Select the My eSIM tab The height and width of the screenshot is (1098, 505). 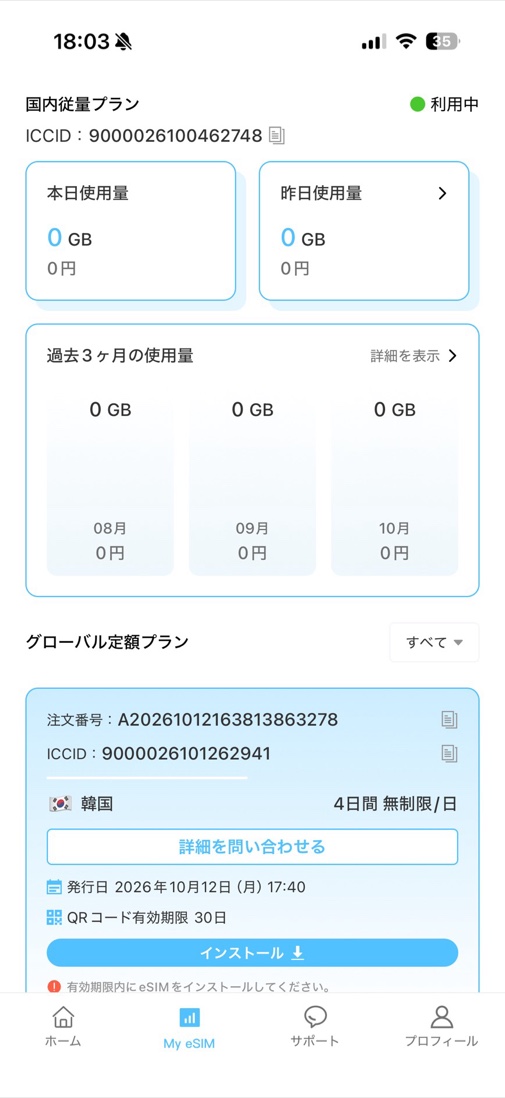(189, 1028)
